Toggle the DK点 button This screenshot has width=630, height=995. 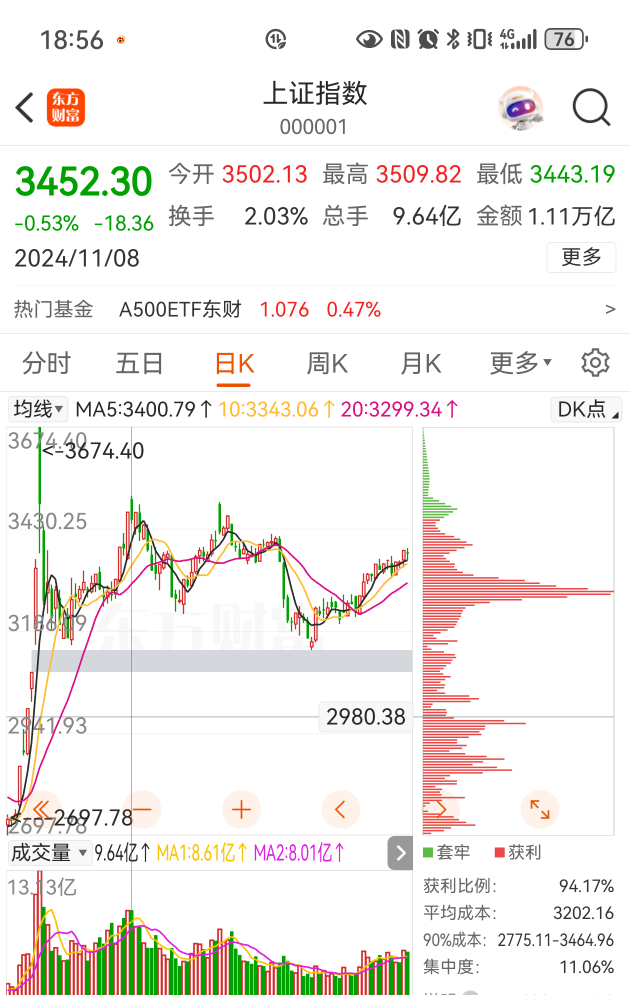click(586, 409)
